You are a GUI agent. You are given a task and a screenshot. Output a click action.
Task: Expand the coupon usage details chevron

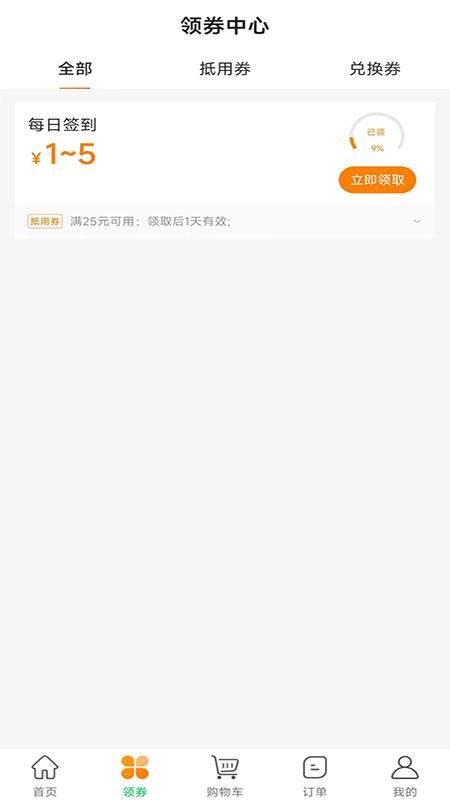pyautogui.click(x=417, y=221)
